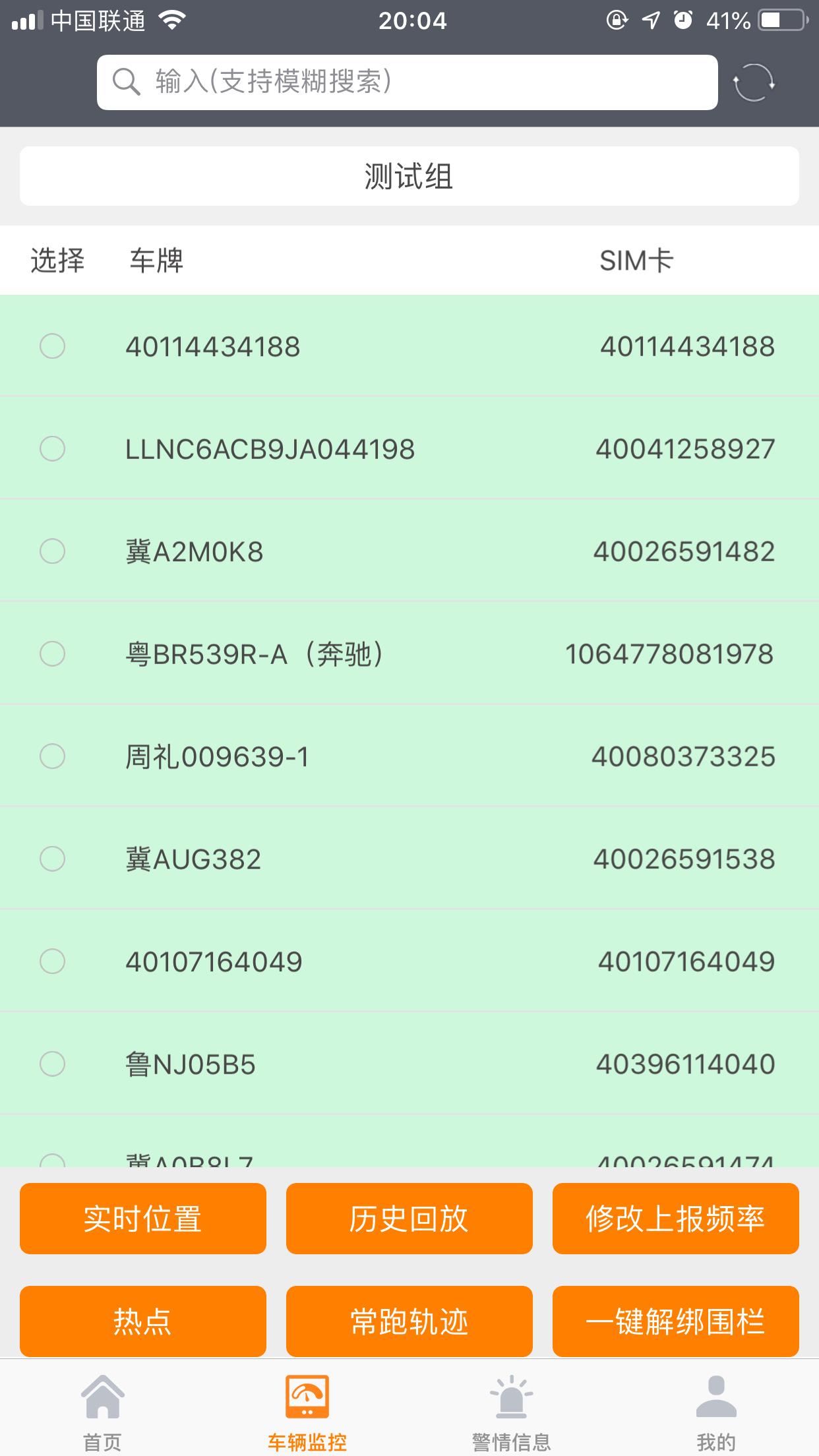Refresh the vehicle list
The width and height of the screenshot is (819, 1456).
pyautogui.click(x=754, y=83)
